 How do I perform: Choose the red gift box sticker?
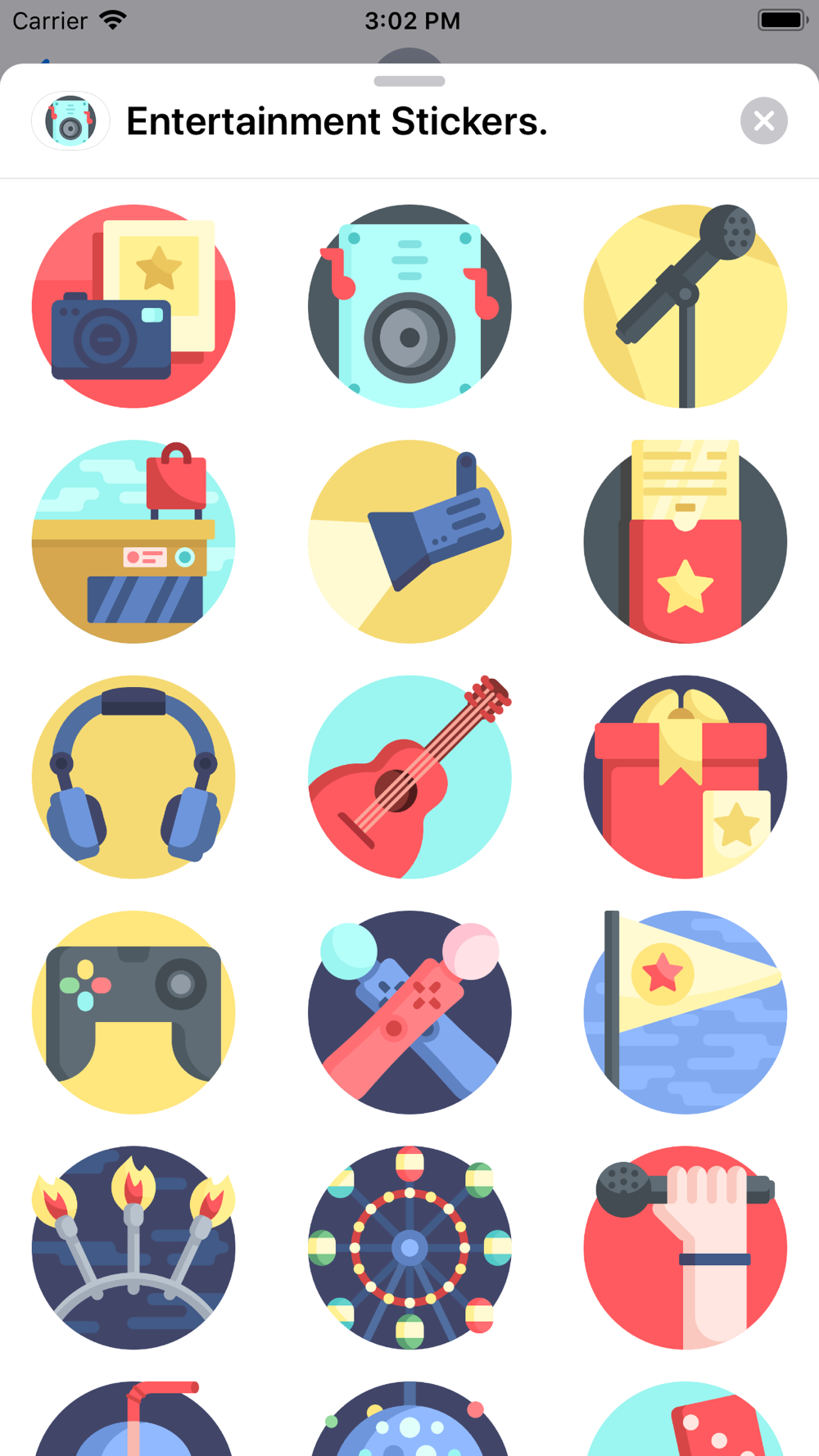(686, 777)
